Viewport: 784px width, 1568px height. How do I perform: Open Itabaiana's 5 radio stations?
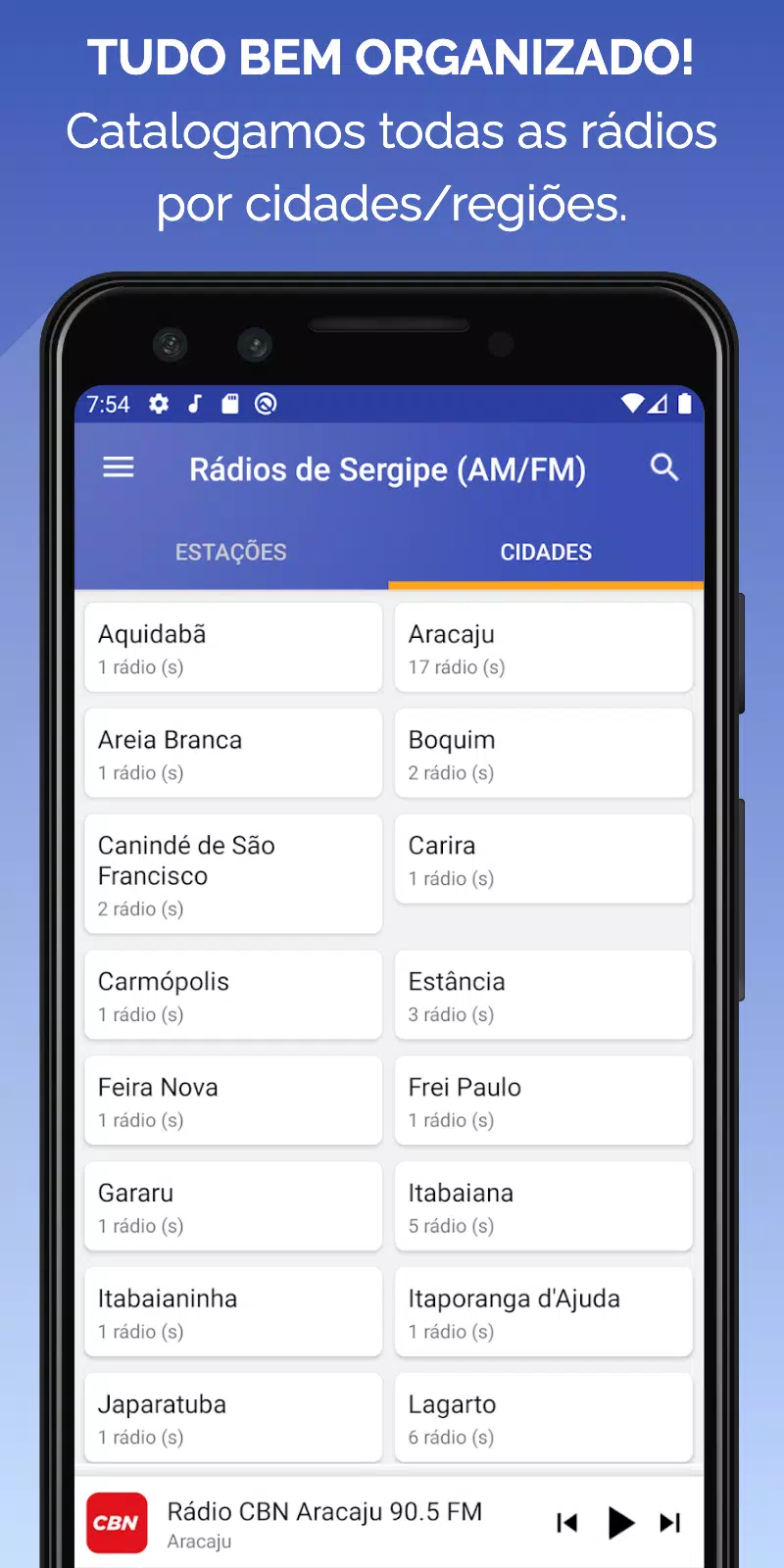pyautogui.click(x=543, y=1206)
